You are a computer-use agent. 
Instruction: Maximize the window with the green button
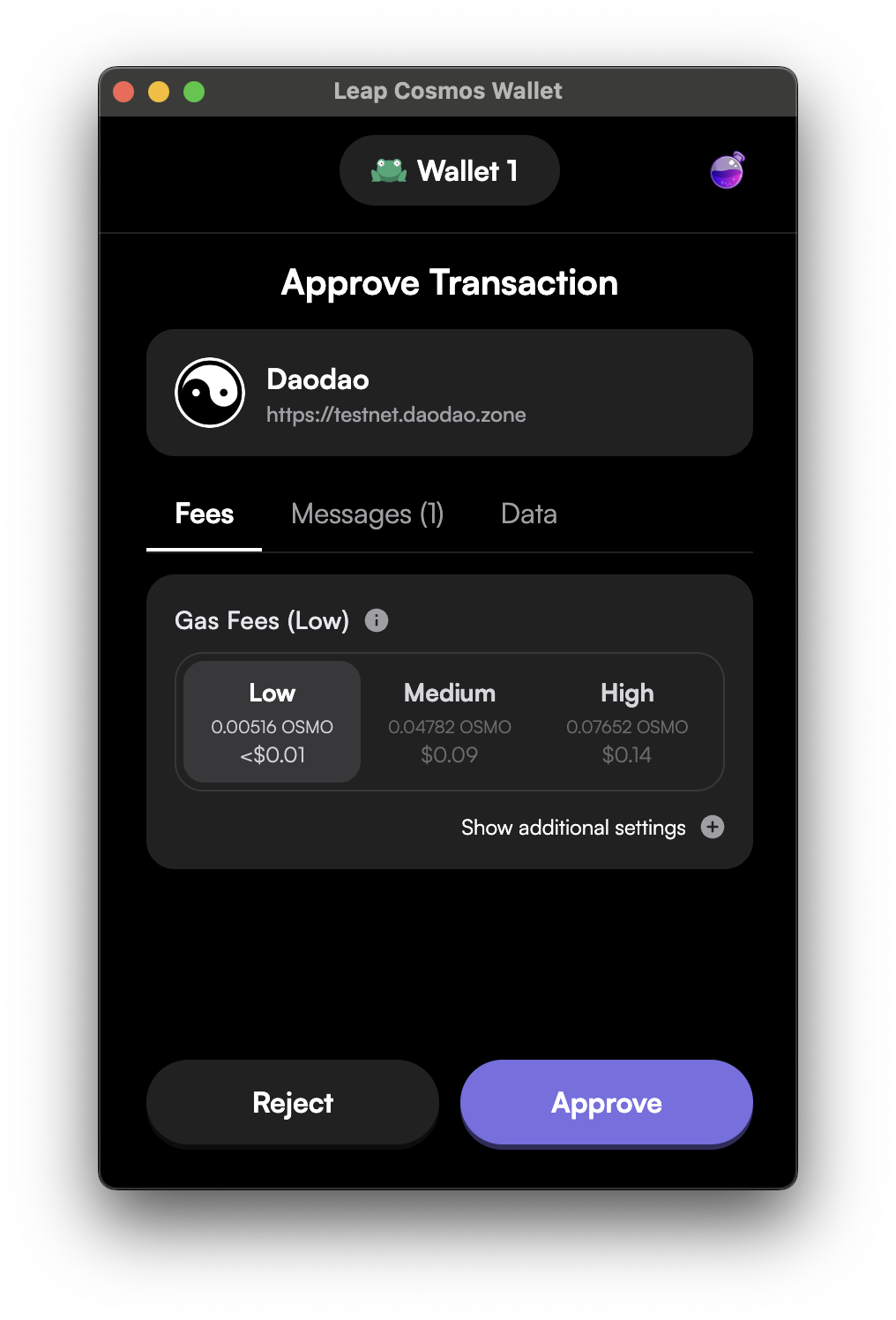pos(194,92)
